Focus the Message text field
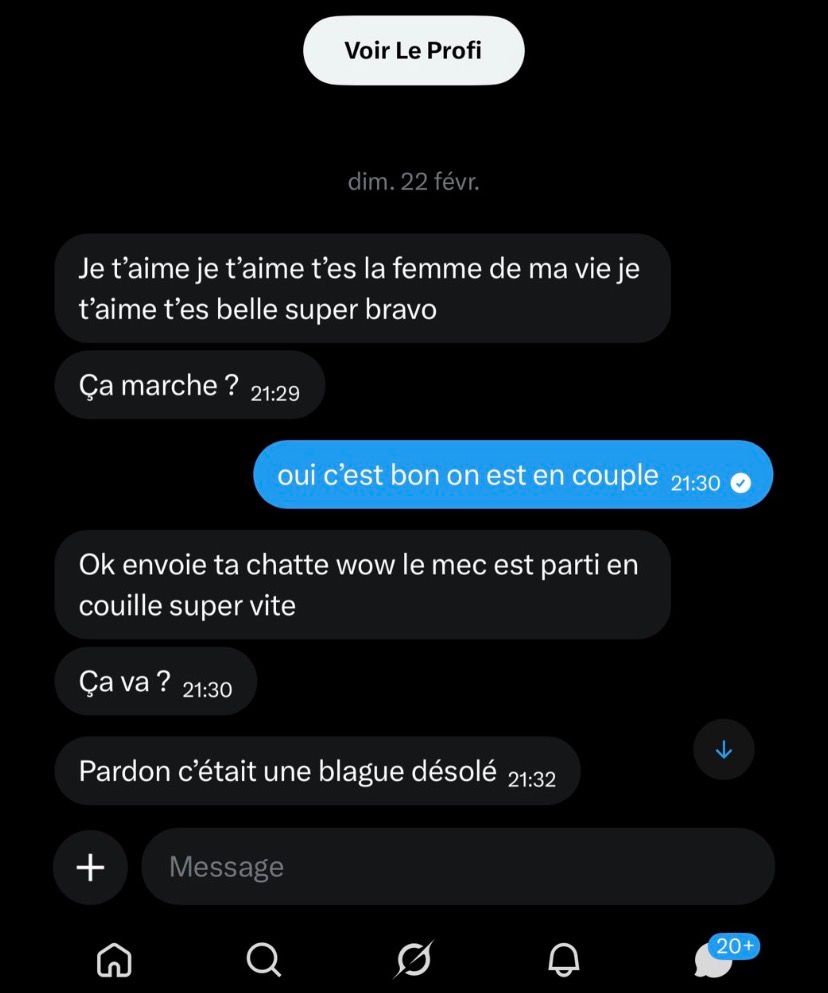Screen dimensions: 828x993 click(x=457, y=867)
